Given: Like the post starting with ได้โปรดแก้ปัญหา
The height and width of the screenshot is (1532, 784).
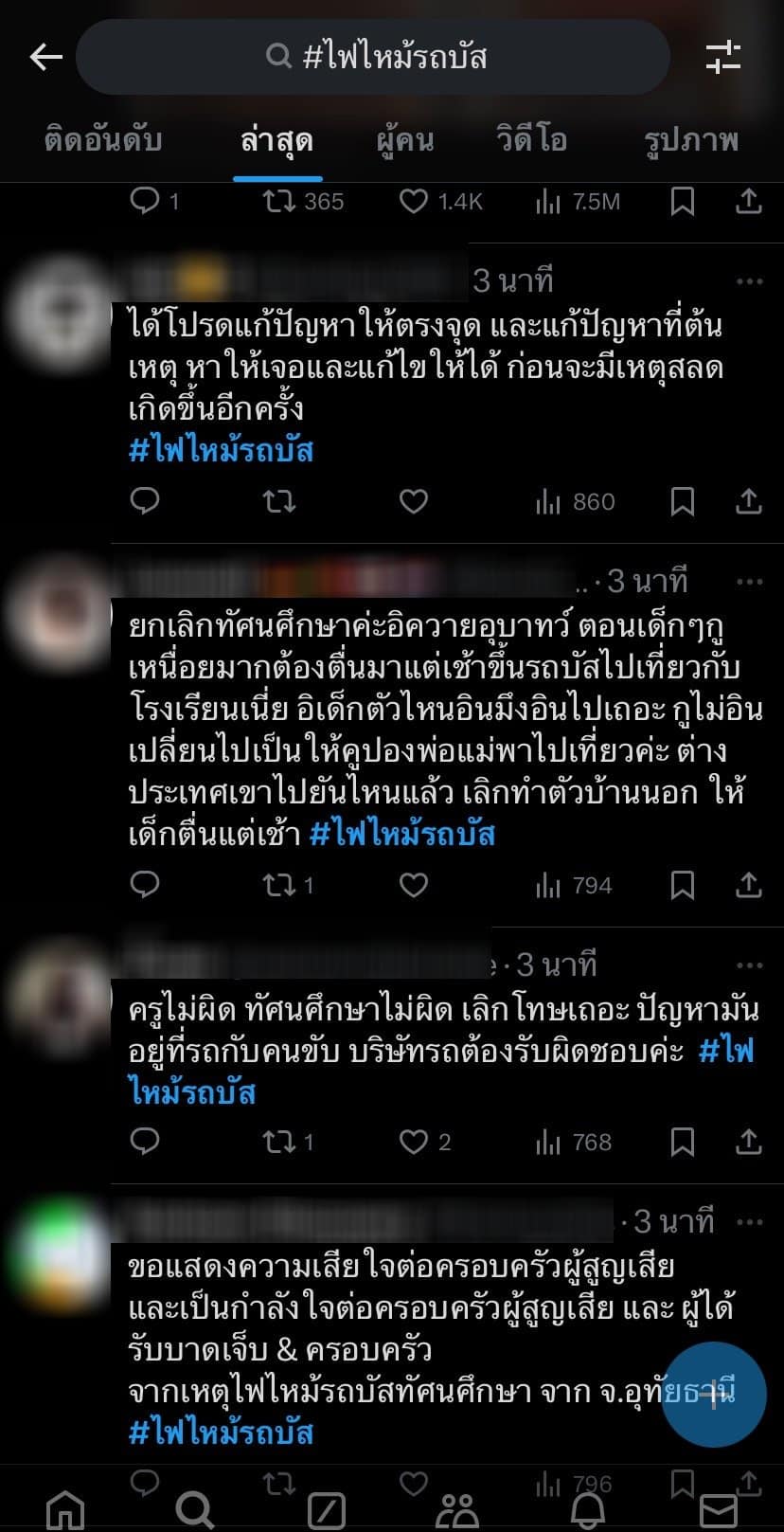Looking at the screenshot, I should point(413,501).
